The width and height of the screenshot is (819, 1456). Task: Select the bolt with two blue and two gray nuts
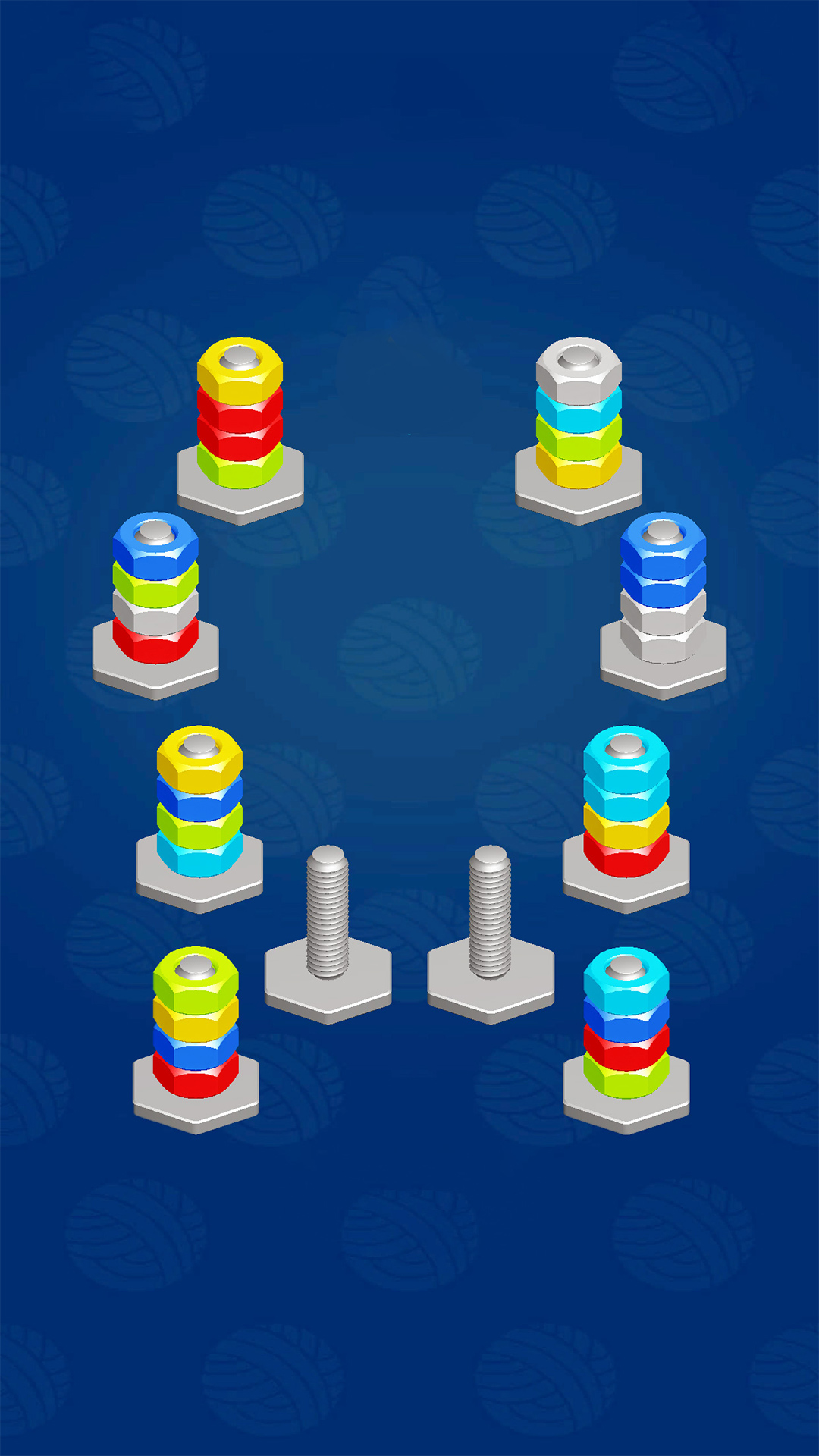click(x=663, y=599)
